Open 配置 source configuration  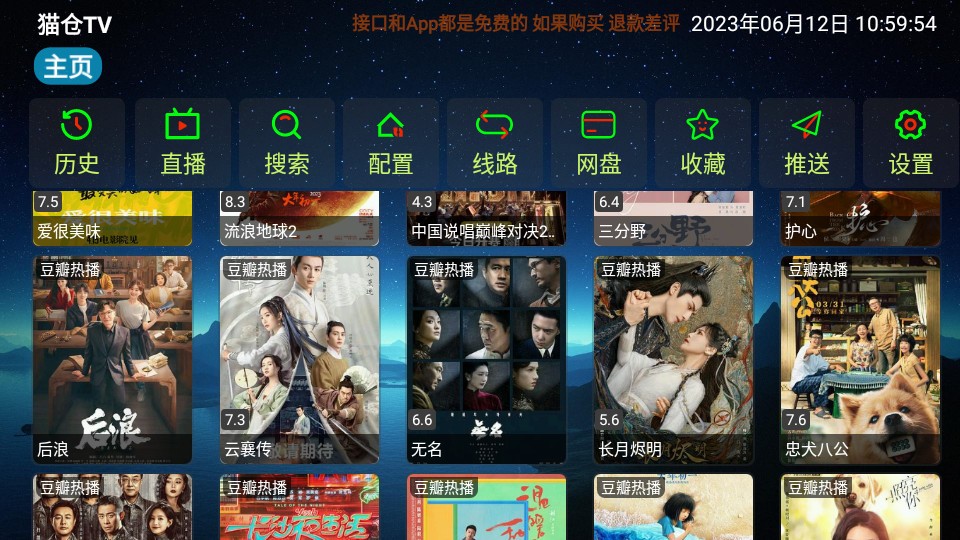coord(390,143)
